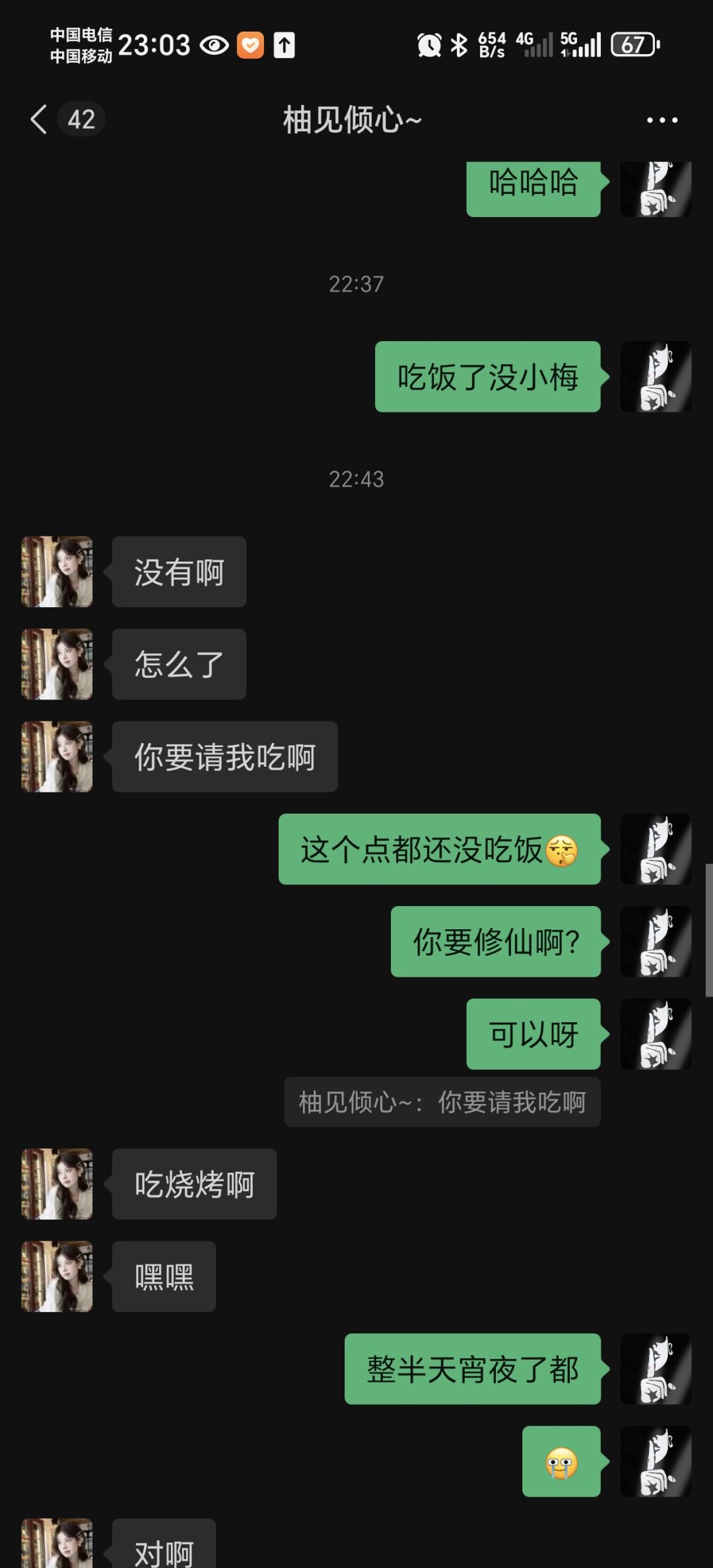Click the orange heart health app icon
713x1568 pixels.
[x=249, y=46]
